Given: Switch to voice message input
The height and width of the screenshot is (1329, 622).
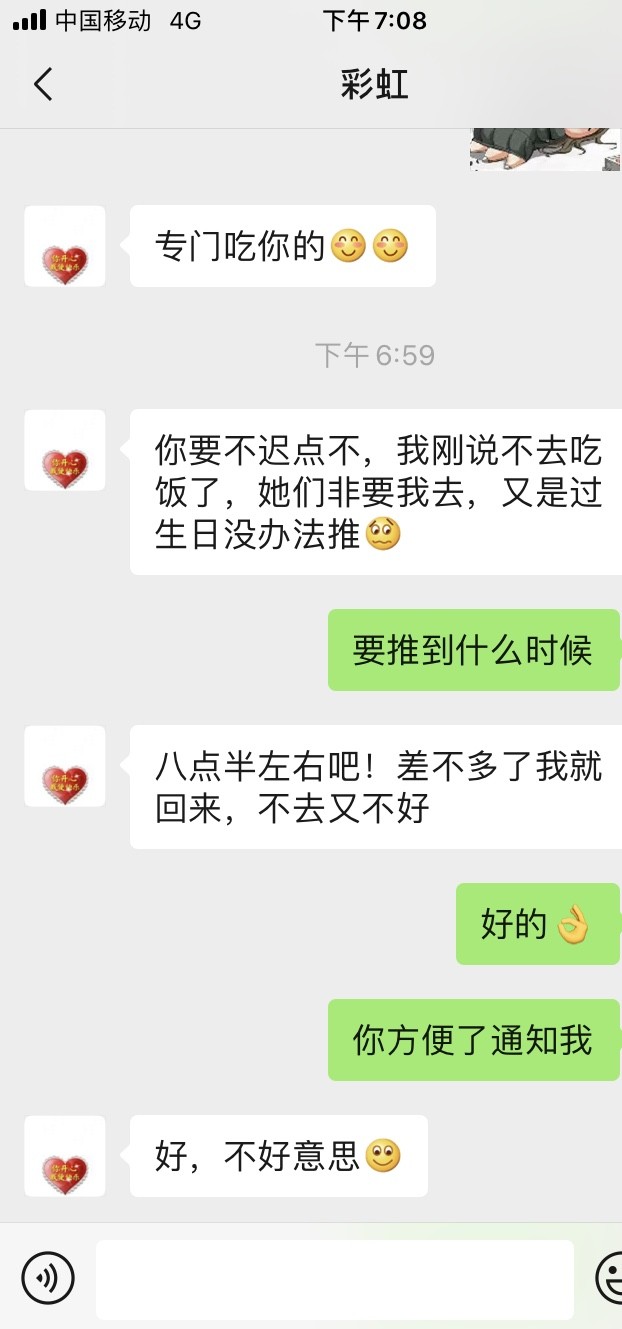Looking at the screenshot, I should point(48,1278).
